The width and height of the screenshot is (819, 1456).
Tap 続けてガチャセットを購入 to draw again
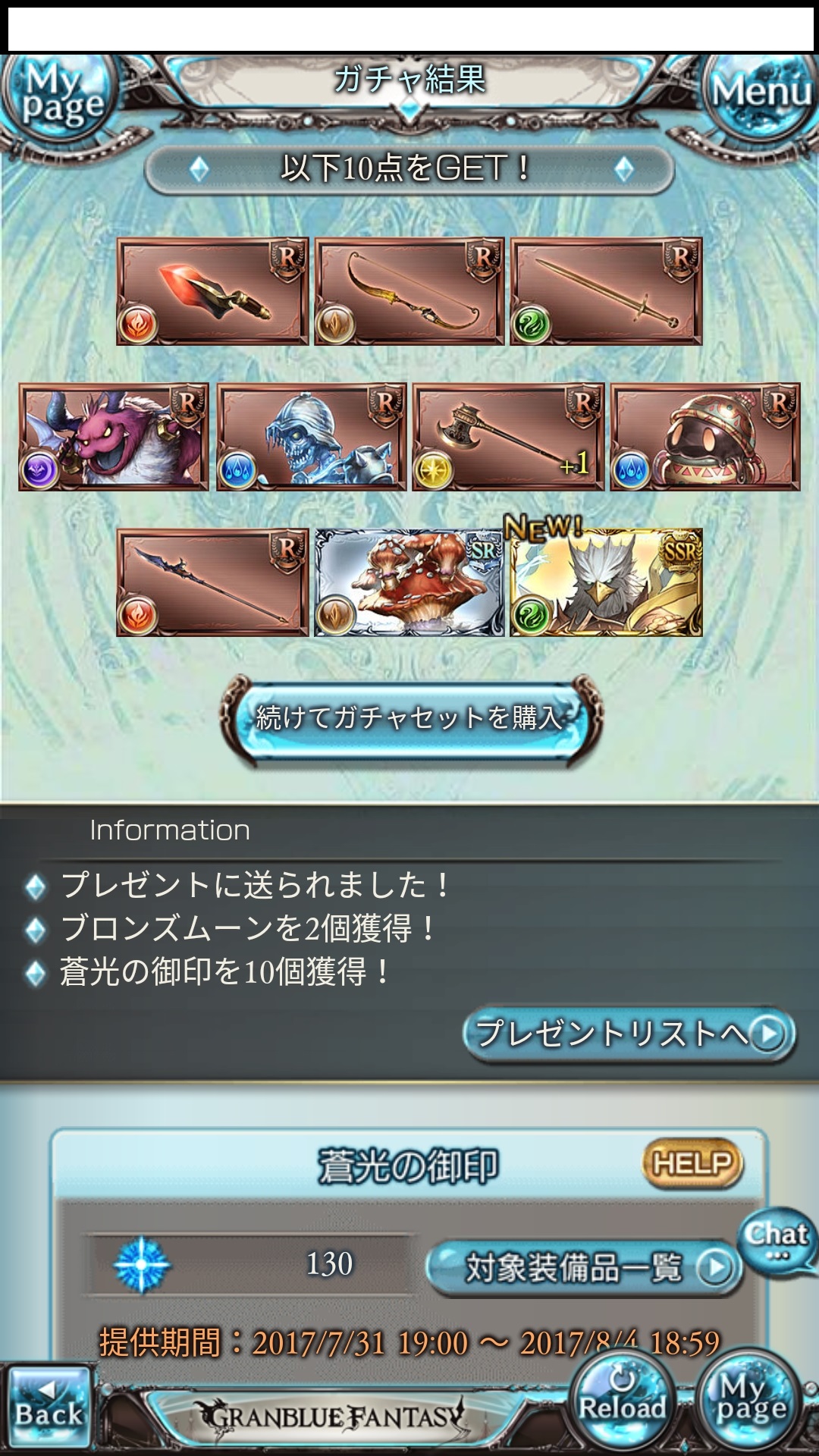click(x=410, y=718)
